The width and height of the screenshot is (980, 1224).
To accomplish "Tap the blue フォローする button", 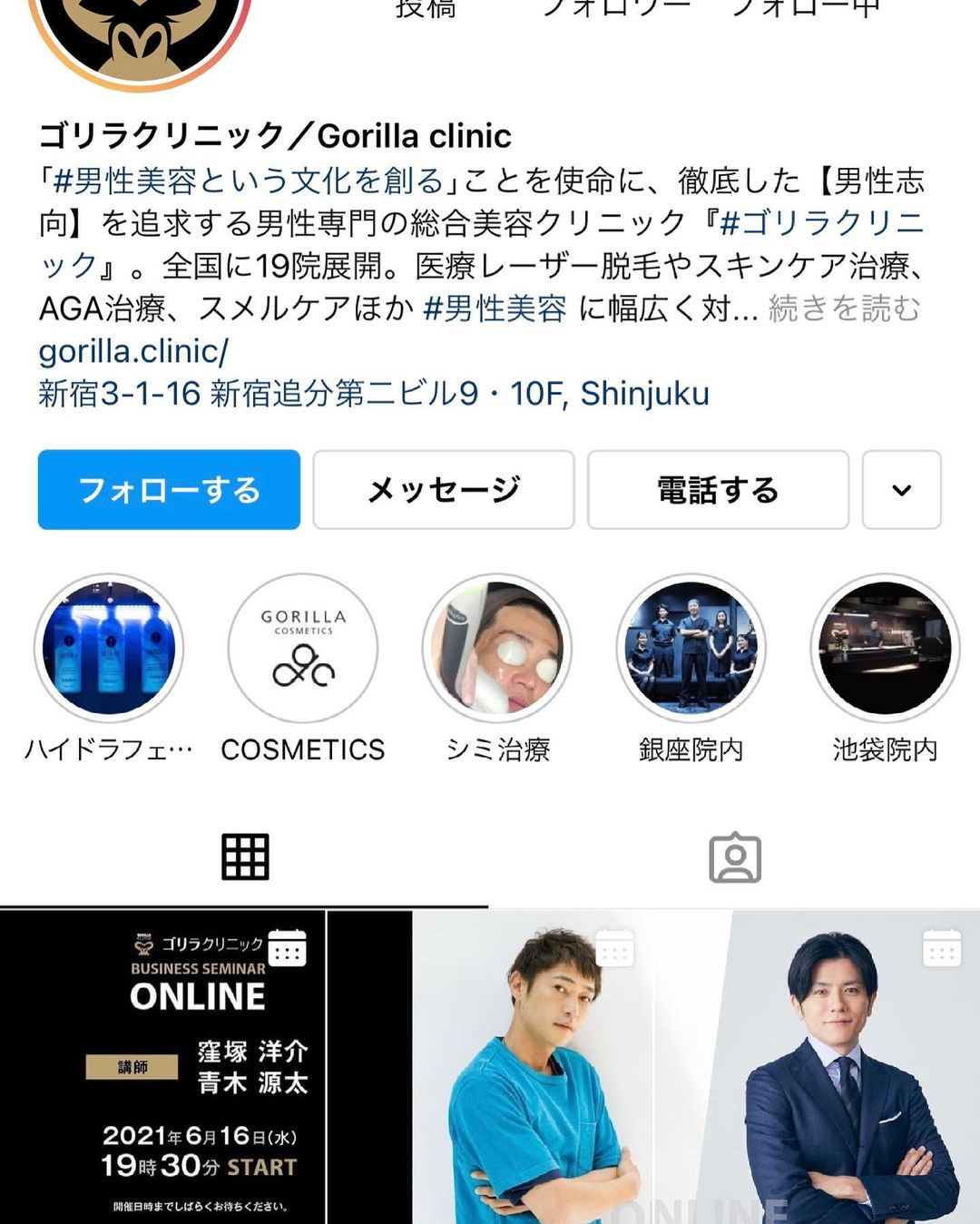I will [169, 490].
